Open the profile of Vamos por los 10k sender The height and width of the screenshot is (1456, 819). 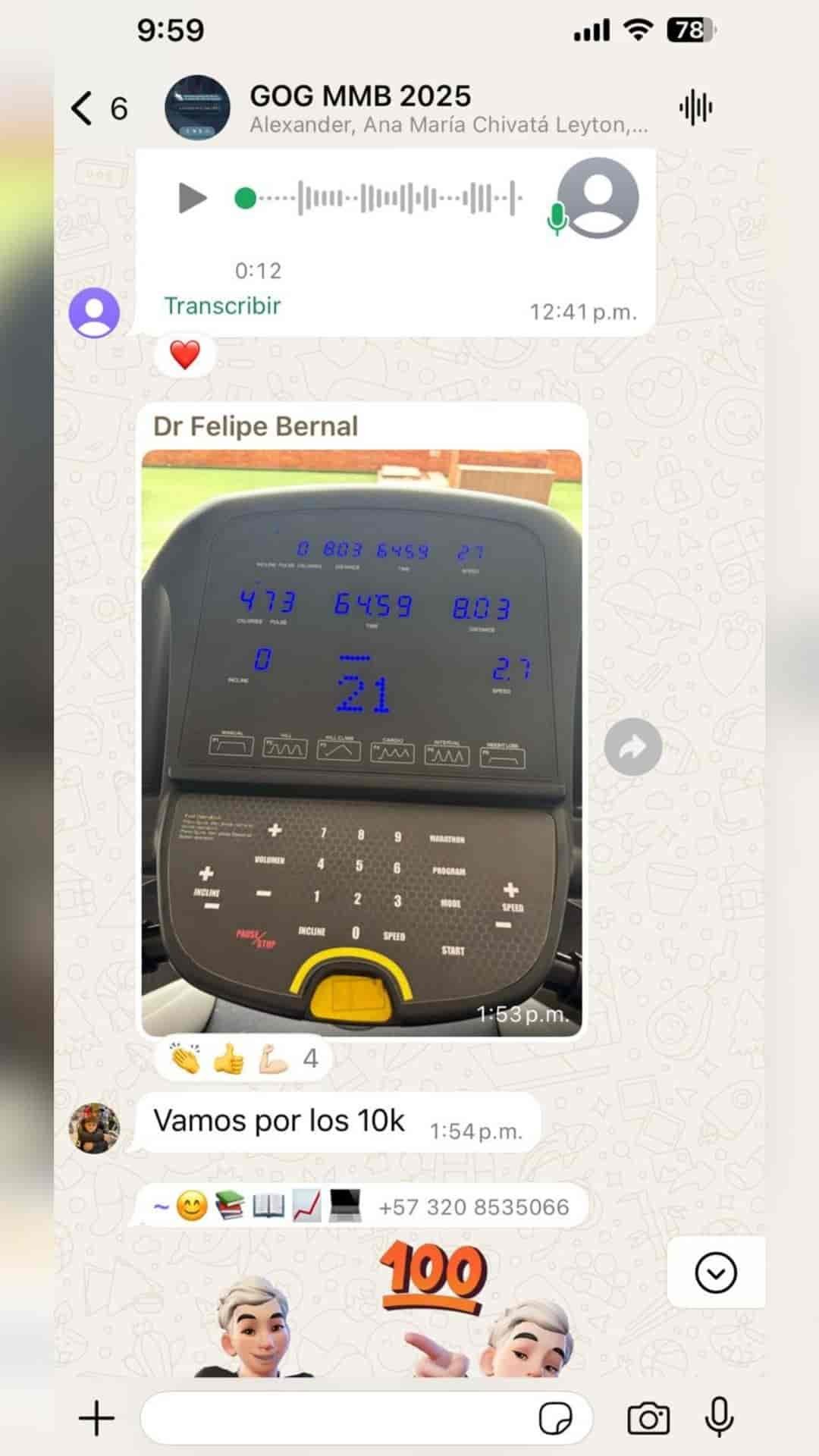95,1128
